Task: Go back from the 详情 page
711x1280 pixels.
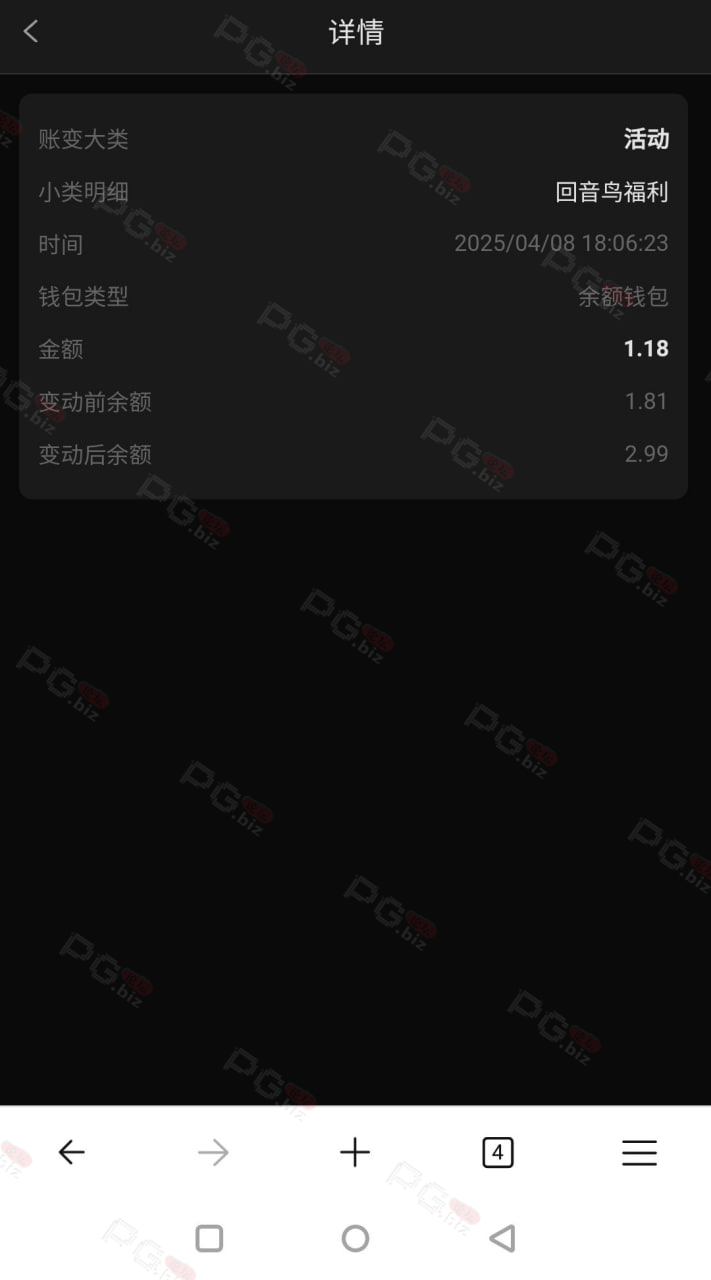Action: 30,32
